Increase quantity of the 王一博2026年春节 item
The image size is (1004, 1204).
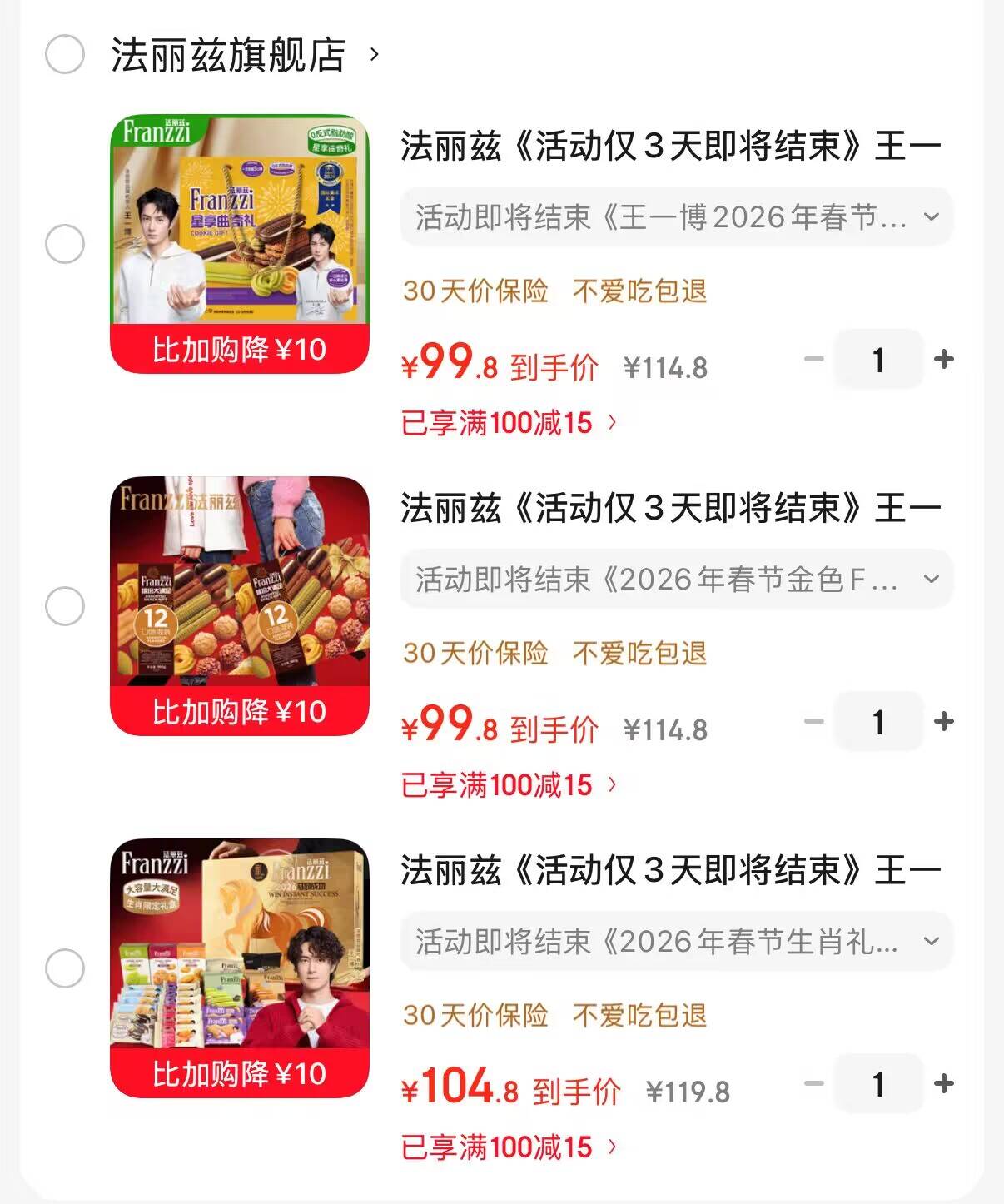point(944,360)
